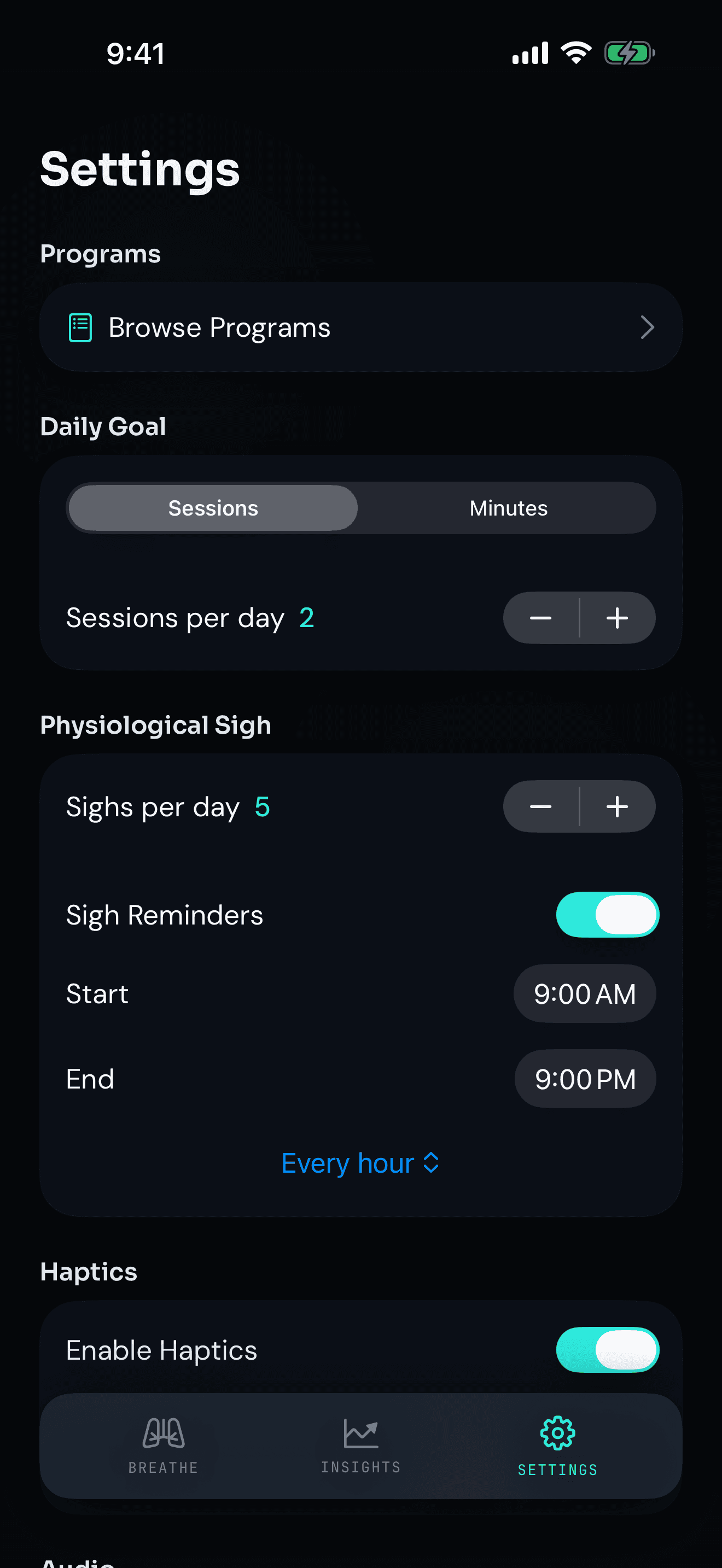Decrease sessions per day

(x=540, y=618)
